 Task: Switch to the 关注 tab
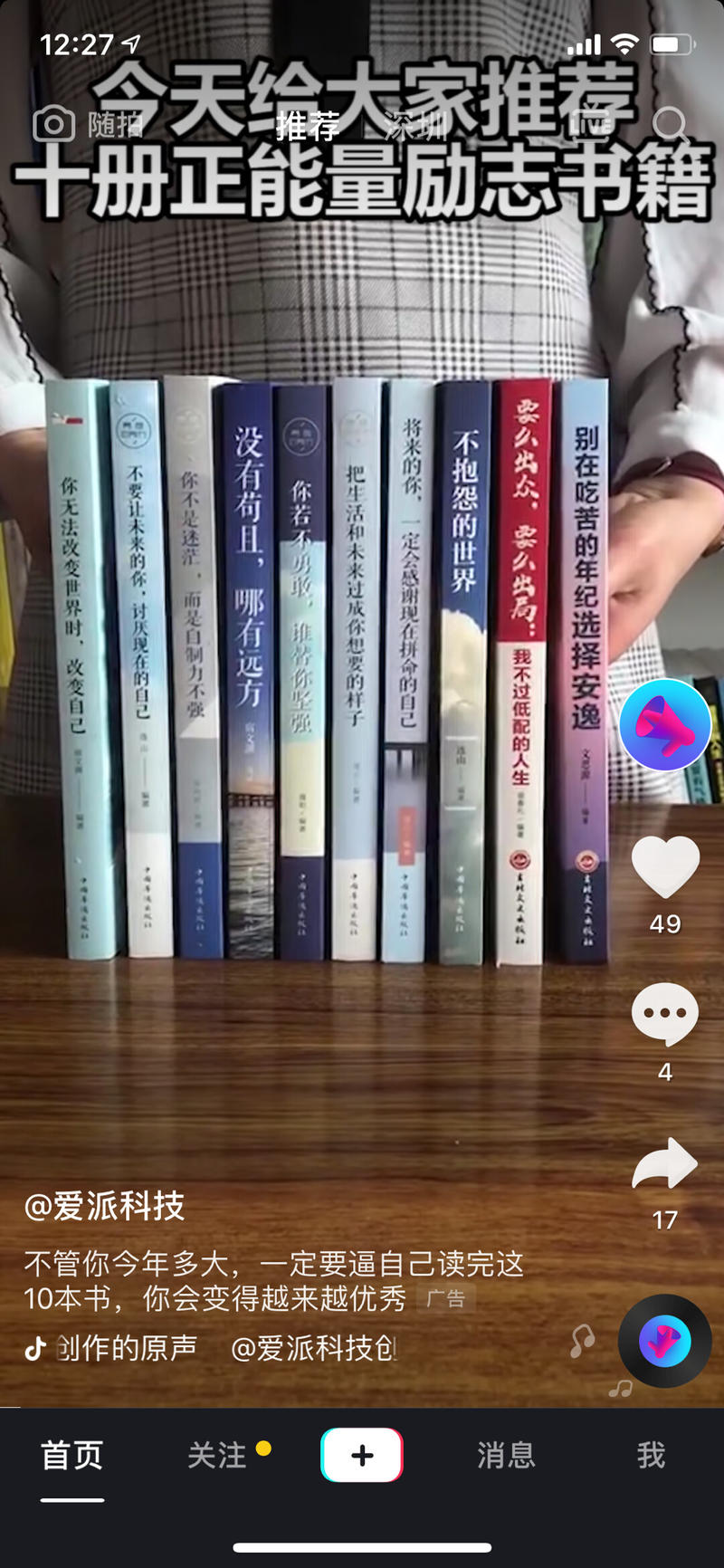(x=217, y=1455)
